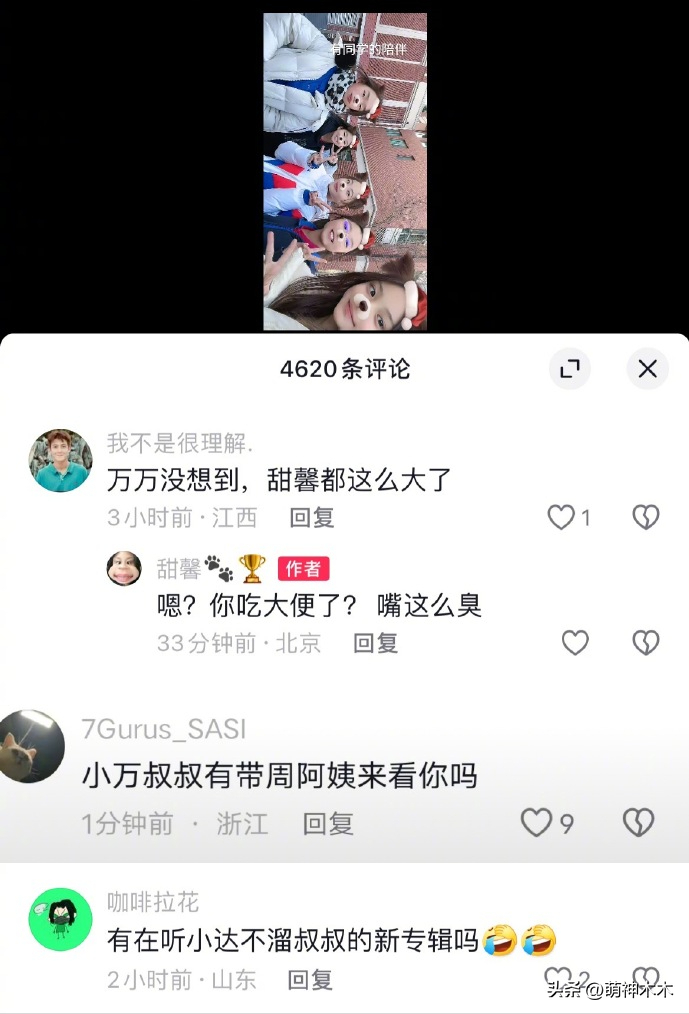Reply to 咖啡拉花's comment

[x=310, y=980]
